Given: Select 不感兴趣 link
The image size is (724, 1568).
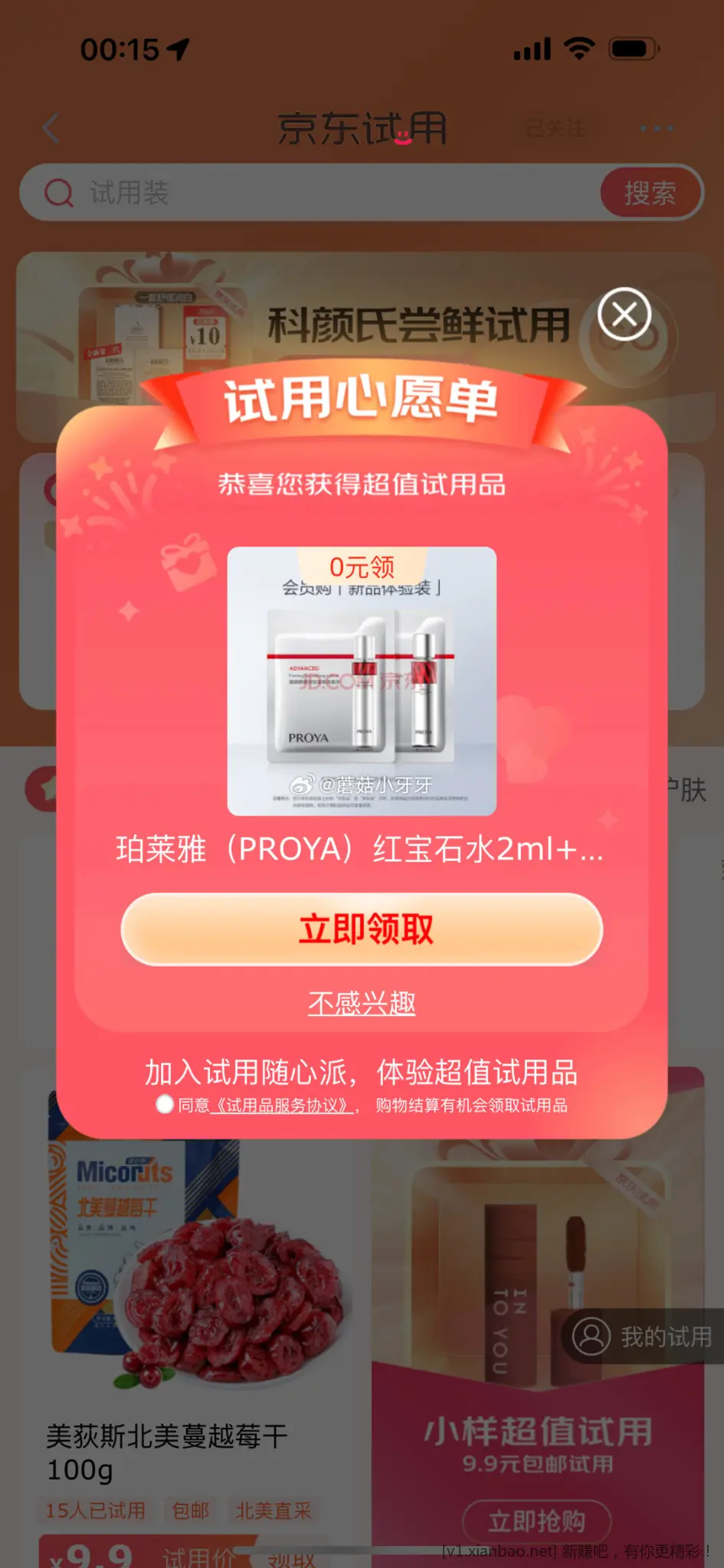Looking at the screenshot, I should [x=362, y=1002].
